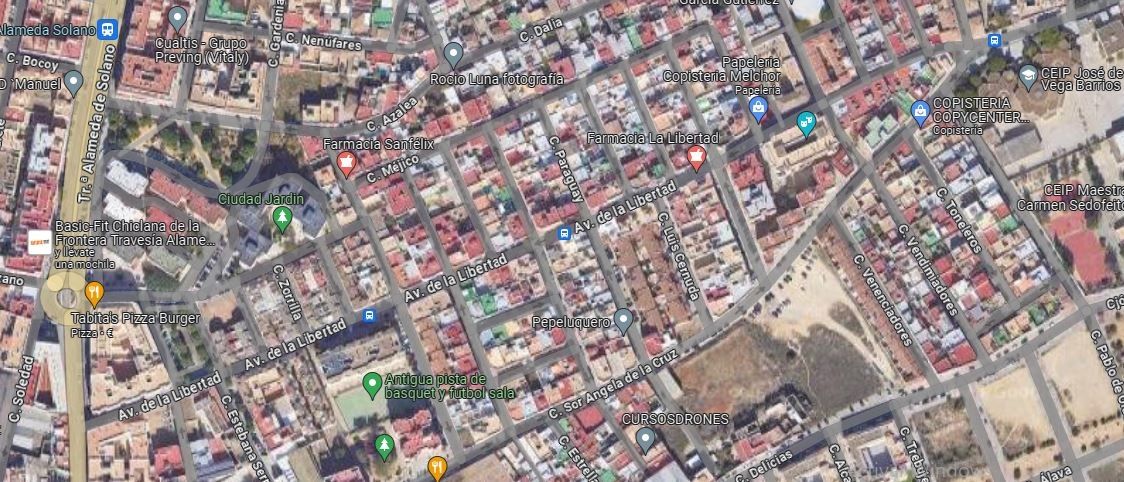Select the Antigua pista de basquet pin
The width and height of the screenshot is (1124, 482).
(x=372, y=383)
